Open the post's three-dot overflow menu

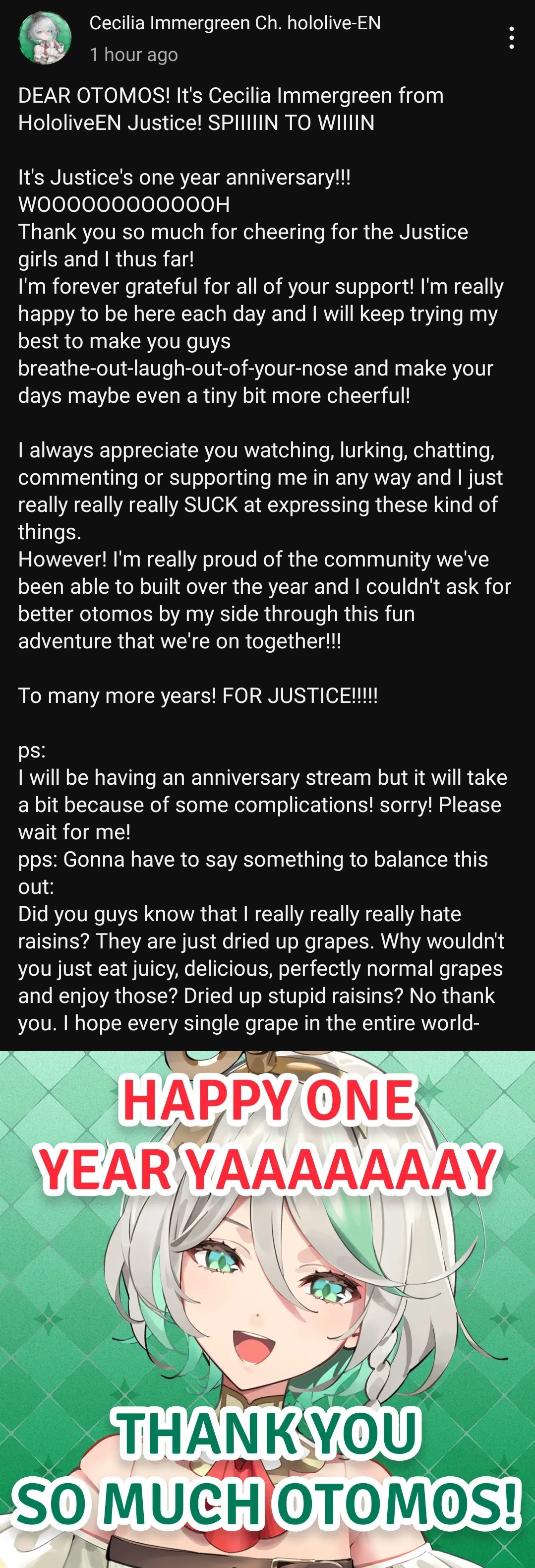tap(511, 38)
